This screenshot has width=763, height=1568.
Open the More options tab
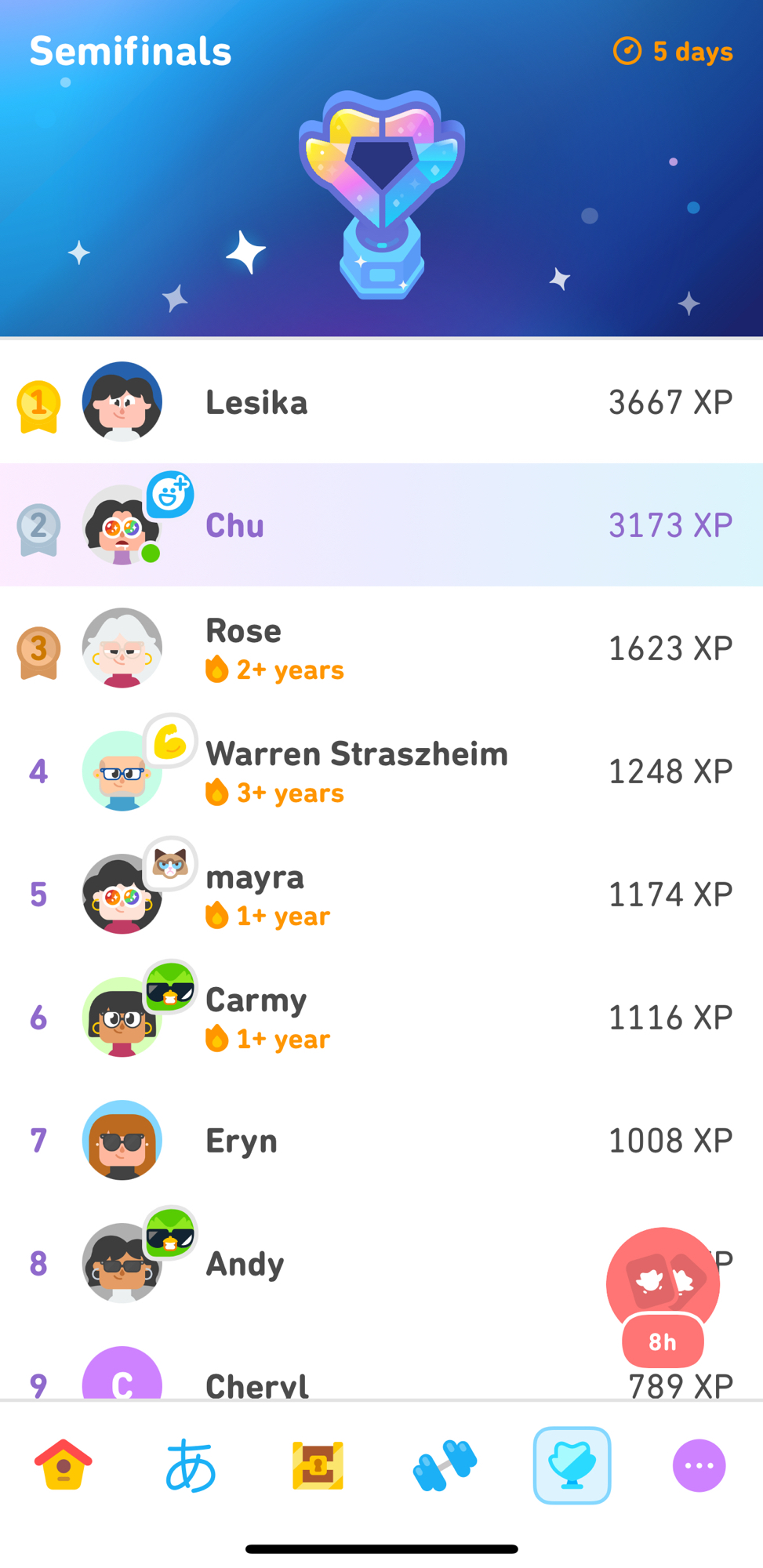[x=699, y=1465]
